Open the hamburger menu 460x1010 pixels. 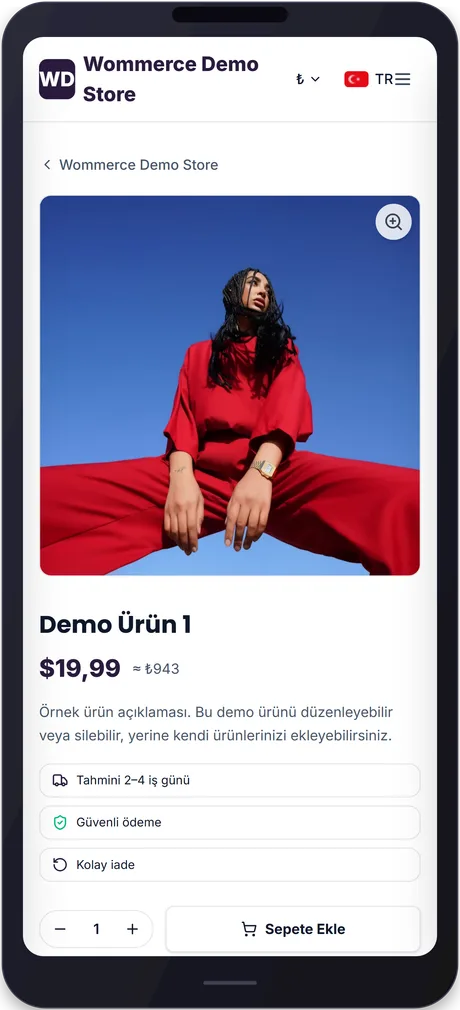(403, 79)
